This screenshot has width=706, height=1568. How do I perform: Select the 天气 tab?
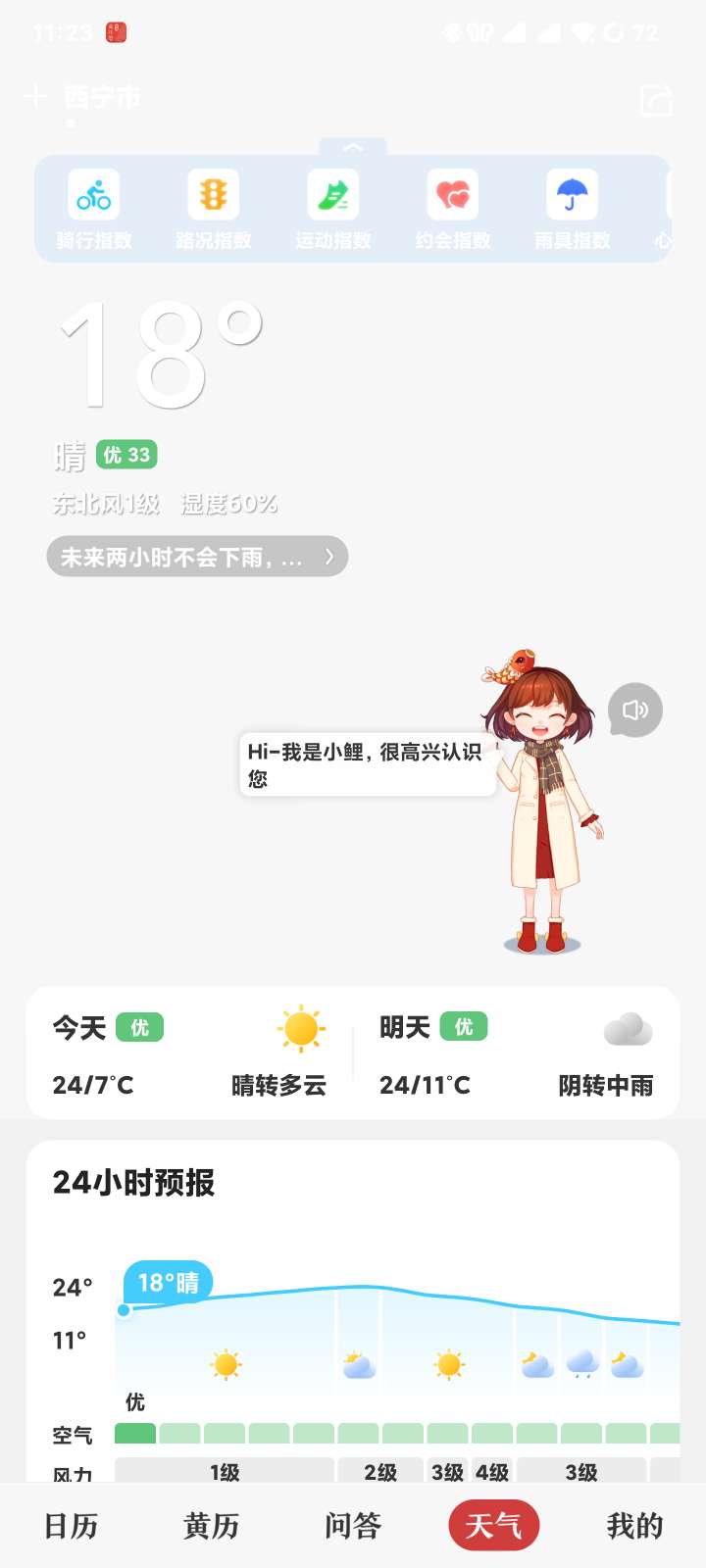point(493,1526)
